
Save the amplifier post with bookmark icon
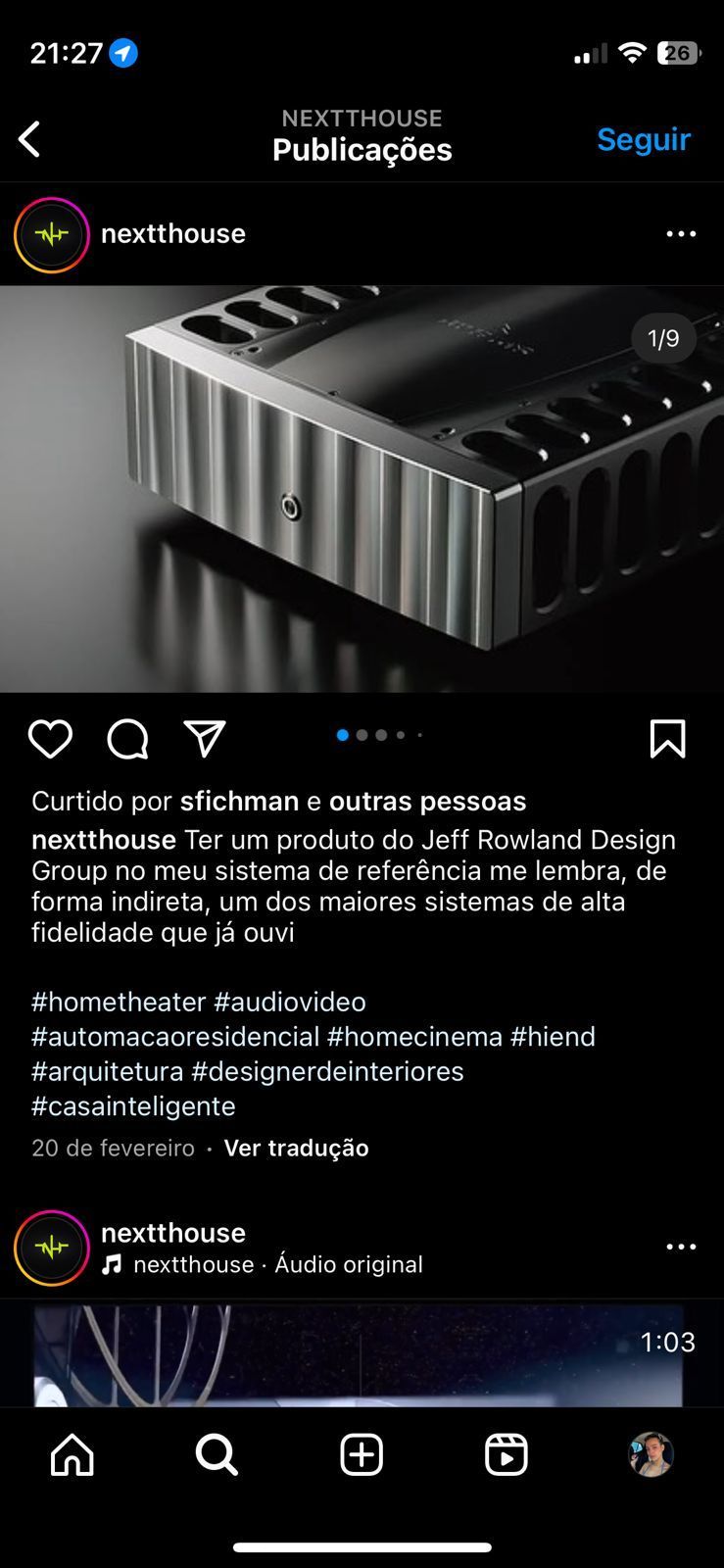coord(667,739)
